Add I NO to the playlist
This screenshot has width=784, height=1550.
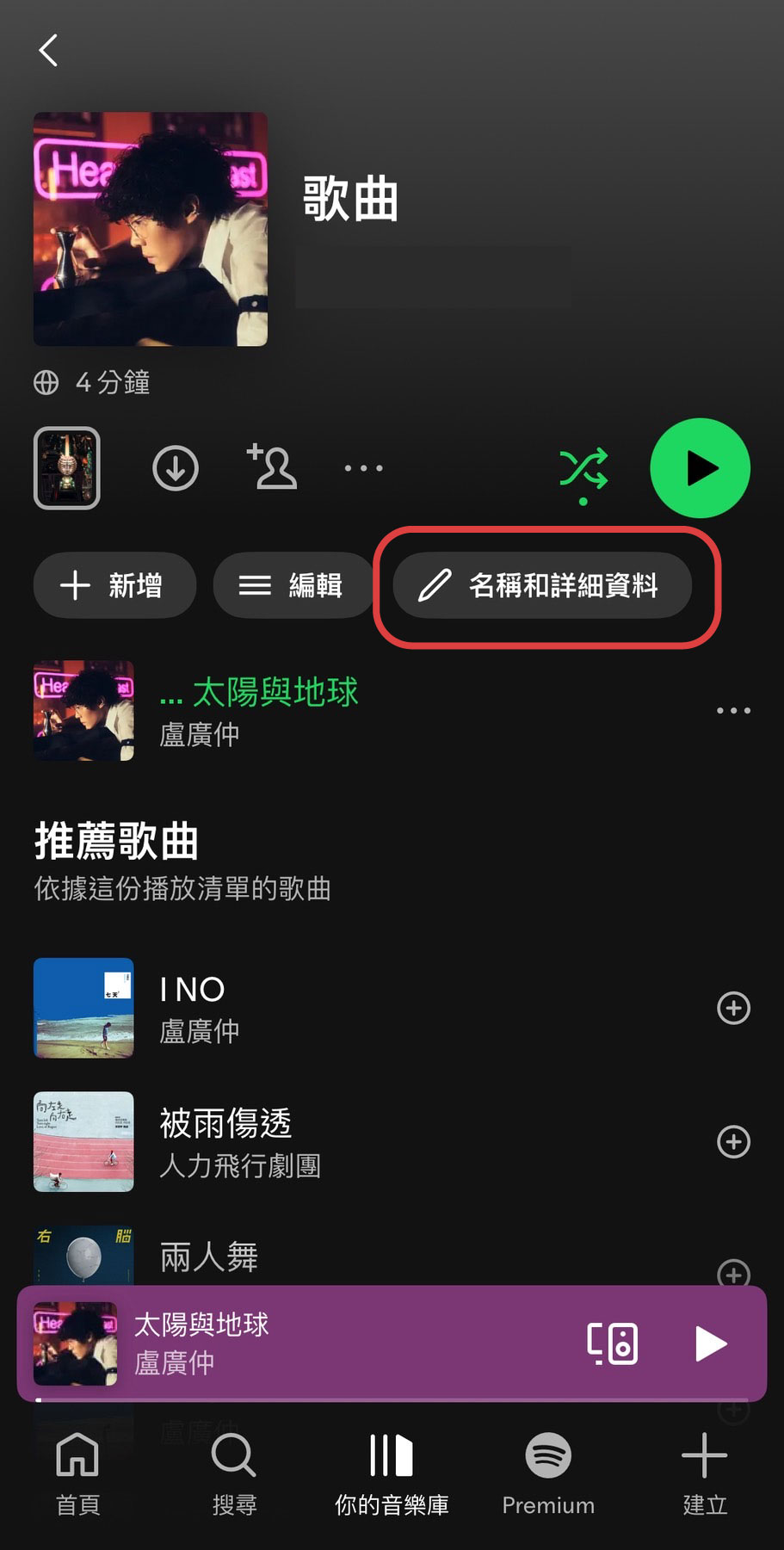point(733,1008)
